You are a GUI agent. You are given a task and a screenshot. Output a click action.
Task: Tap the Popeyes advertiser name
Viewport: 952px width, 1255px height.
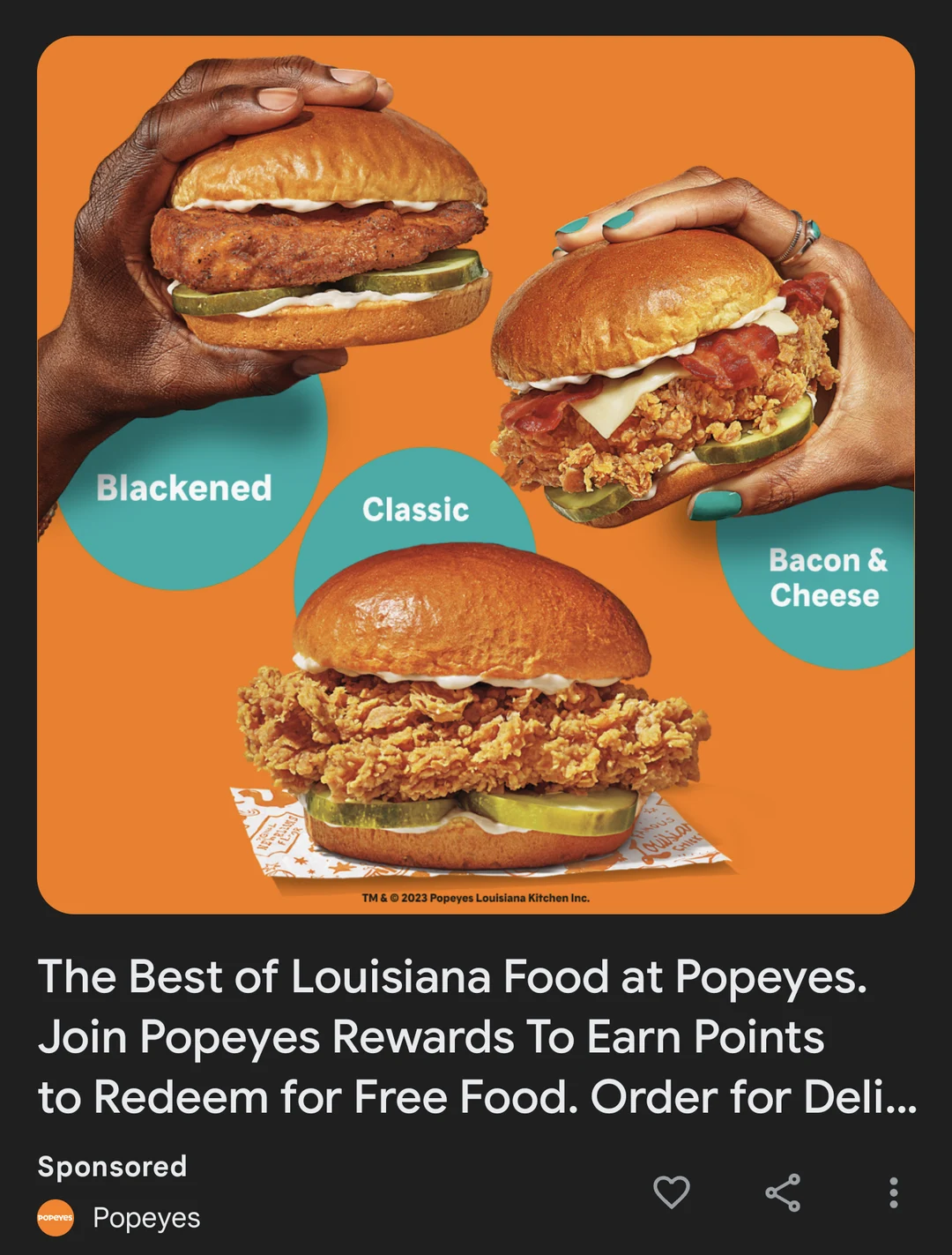(x=146, y=1218)
